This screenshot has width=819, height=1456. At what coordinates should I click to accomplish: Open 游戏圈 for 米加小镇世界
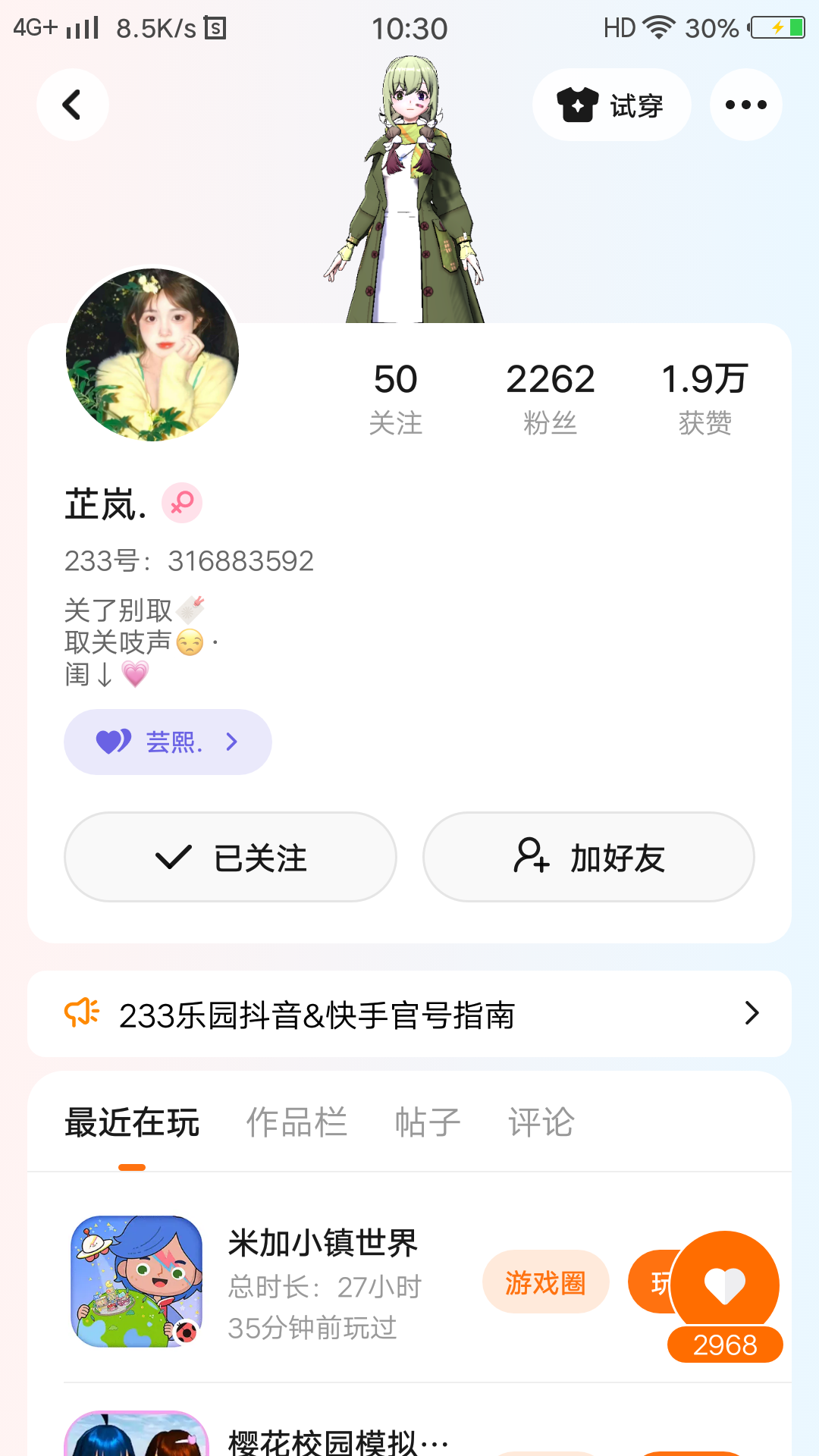(545, 1282)
